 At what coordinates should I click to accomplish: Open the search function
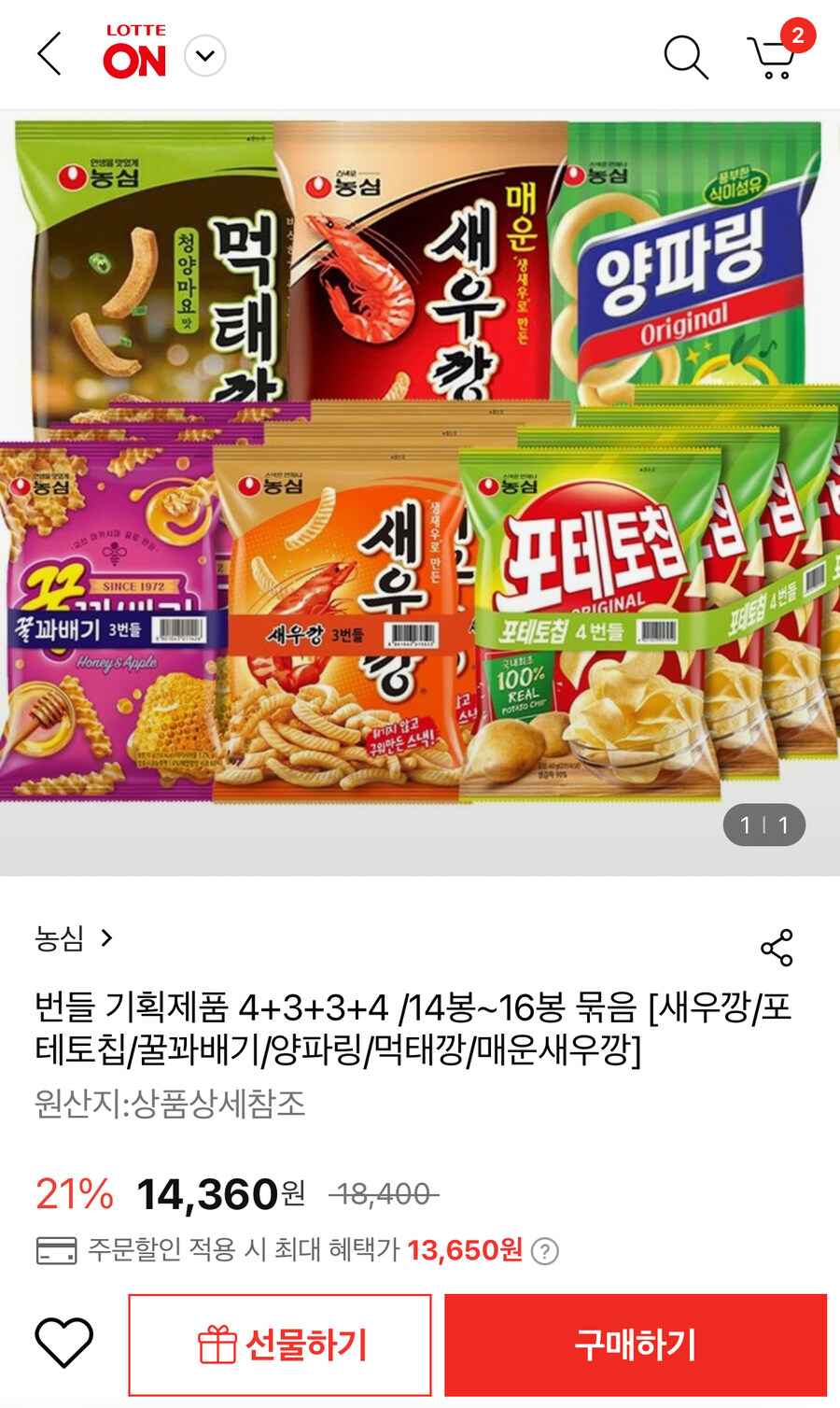tap(687, 58)
